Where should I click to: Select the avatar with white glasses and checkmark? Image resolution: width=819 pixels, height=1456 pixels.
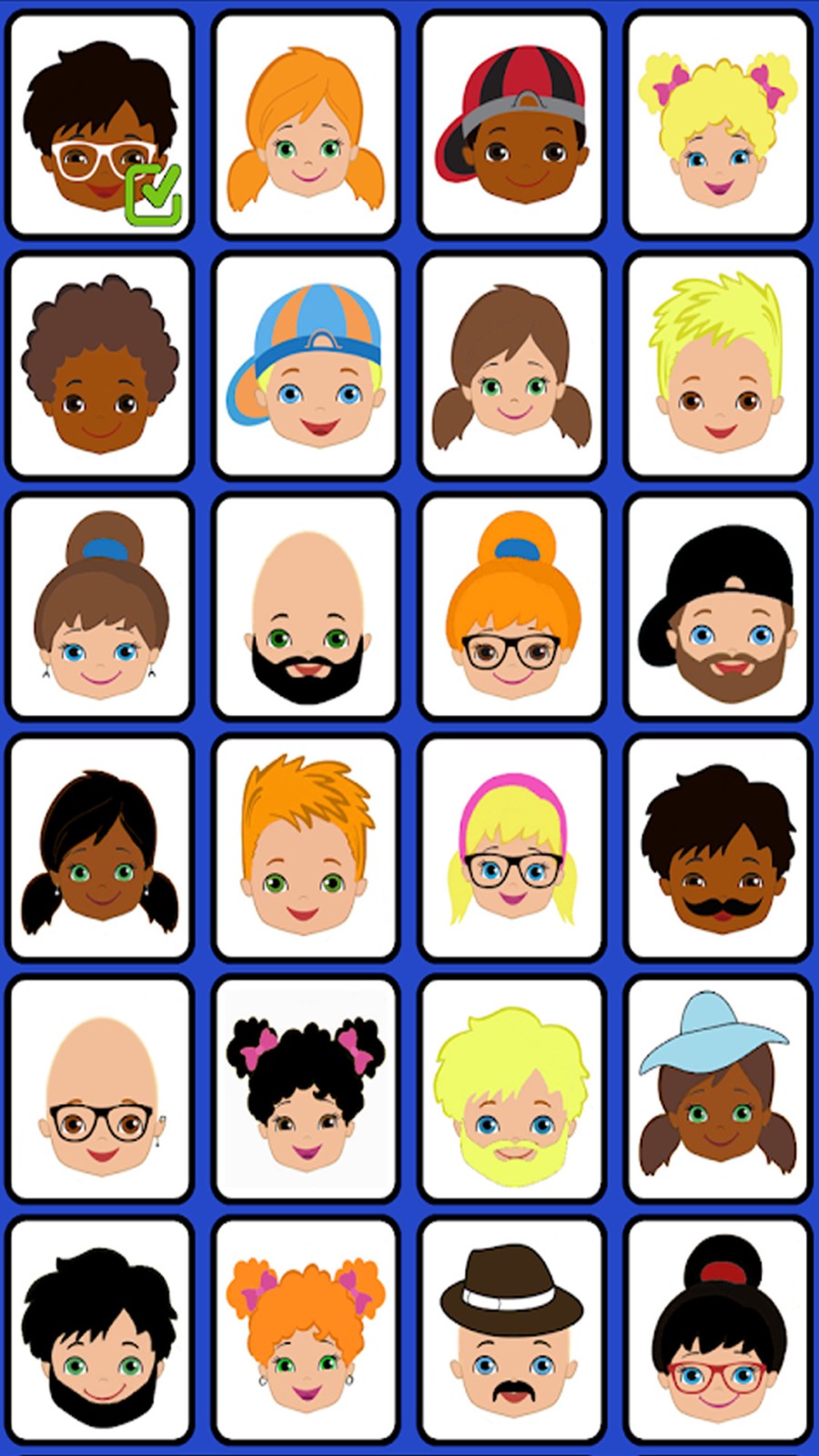[x=100, y=125]
